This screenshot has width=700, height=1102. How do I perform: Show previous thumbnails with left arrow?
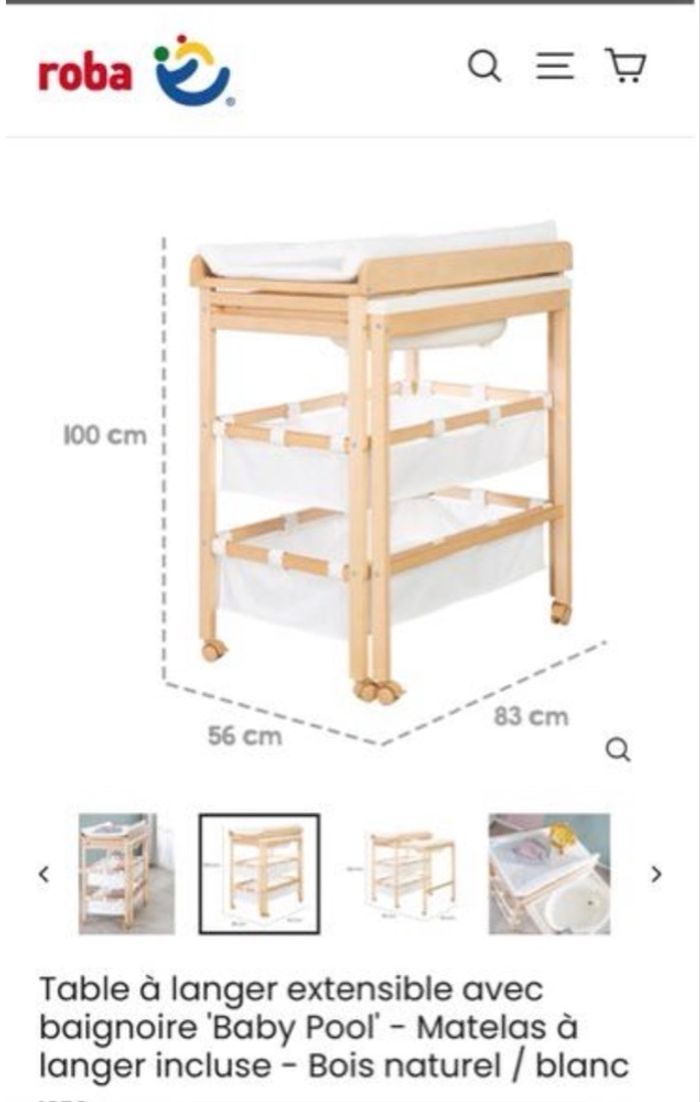43,873
